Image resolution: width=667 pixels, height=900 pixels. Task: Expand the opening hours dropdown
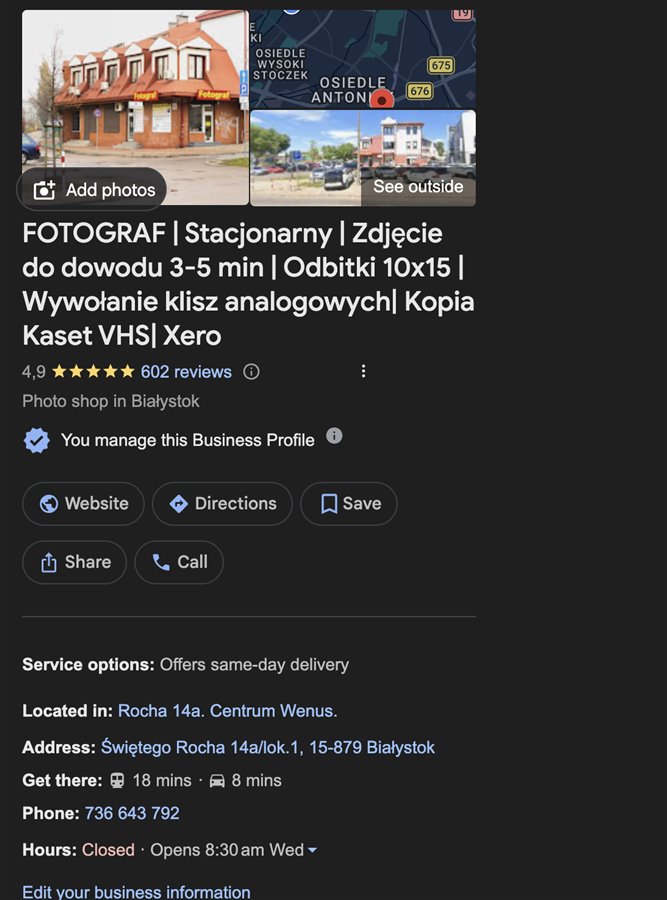(x=312, y=850)
